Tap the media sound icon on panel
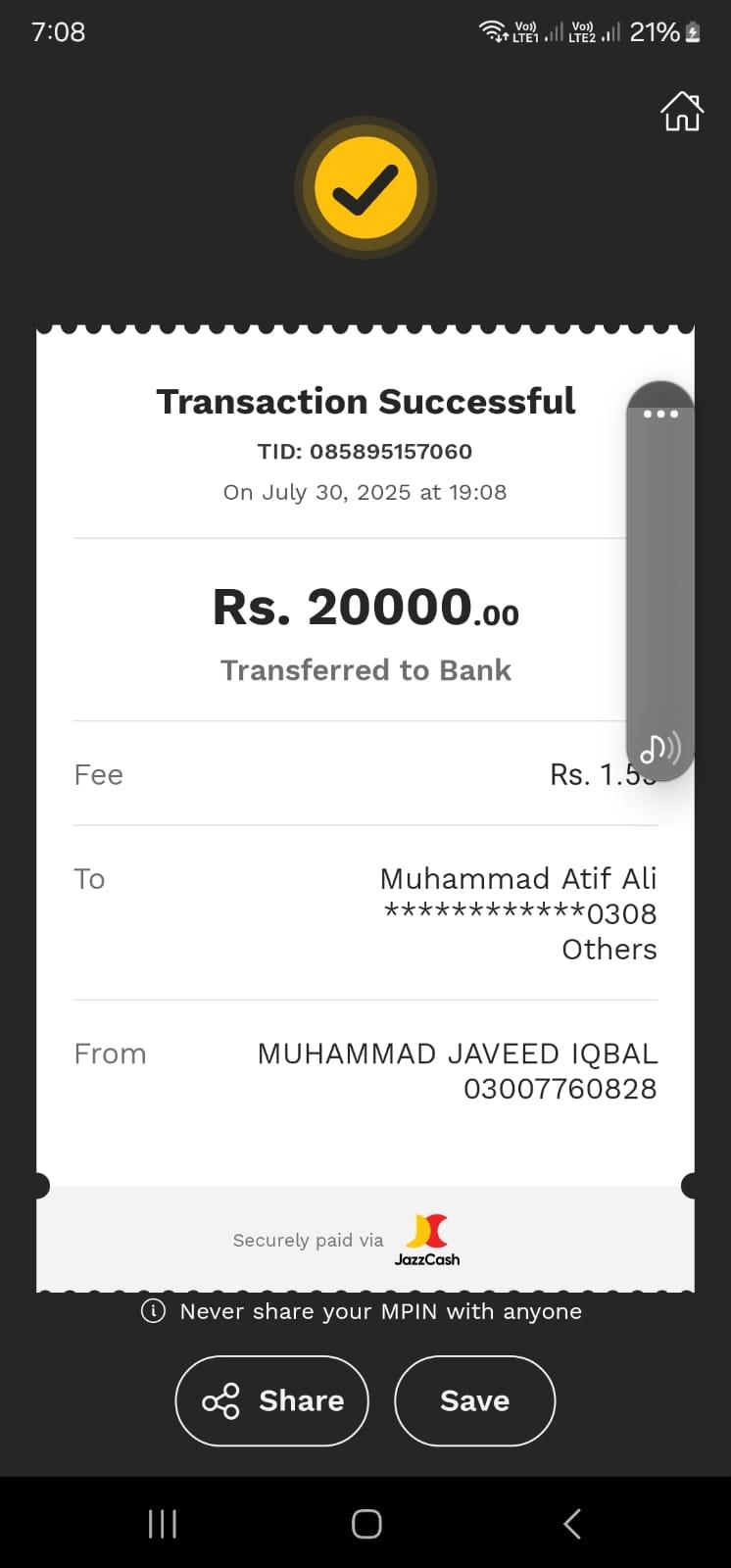Image resolution: width=731 pixels, height=1568 pixels. click(660, 749)
